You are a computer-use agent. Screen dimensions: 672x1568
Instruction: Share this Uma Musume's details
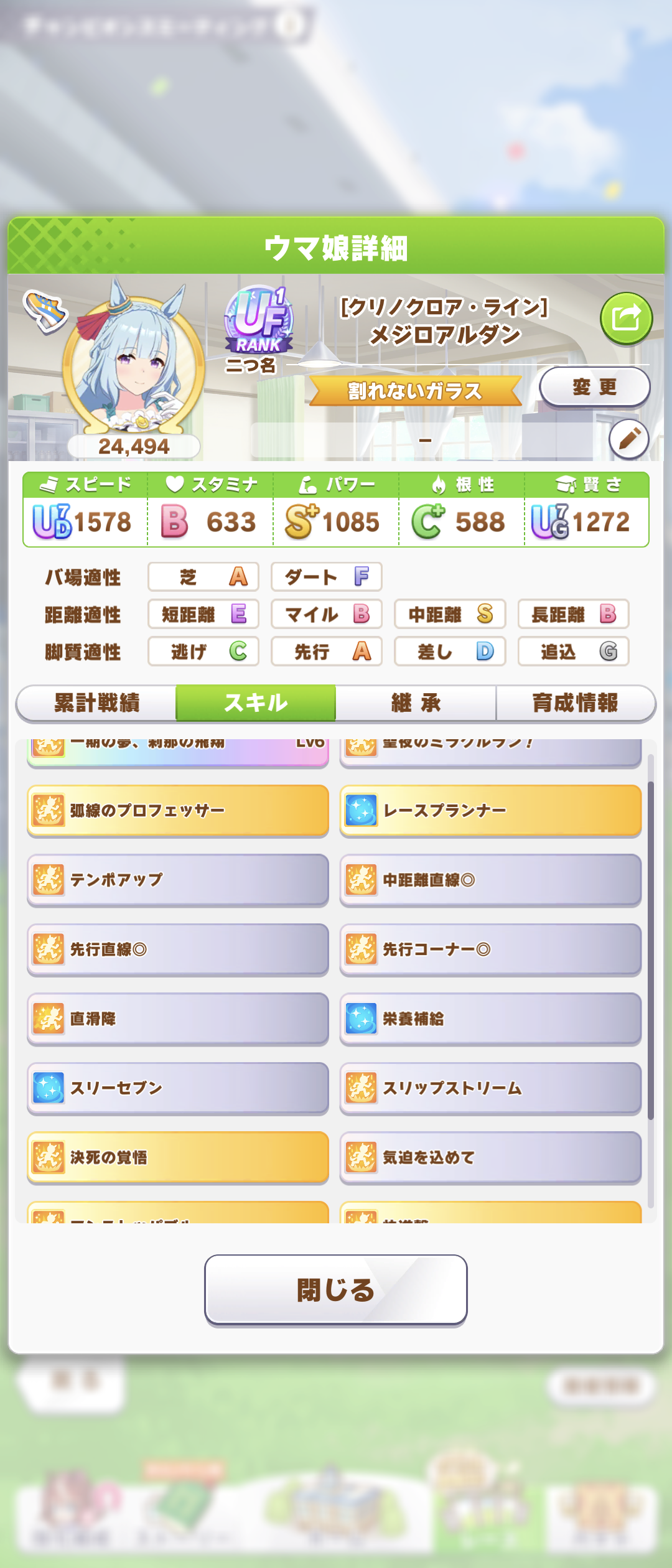tap(626, 319)
